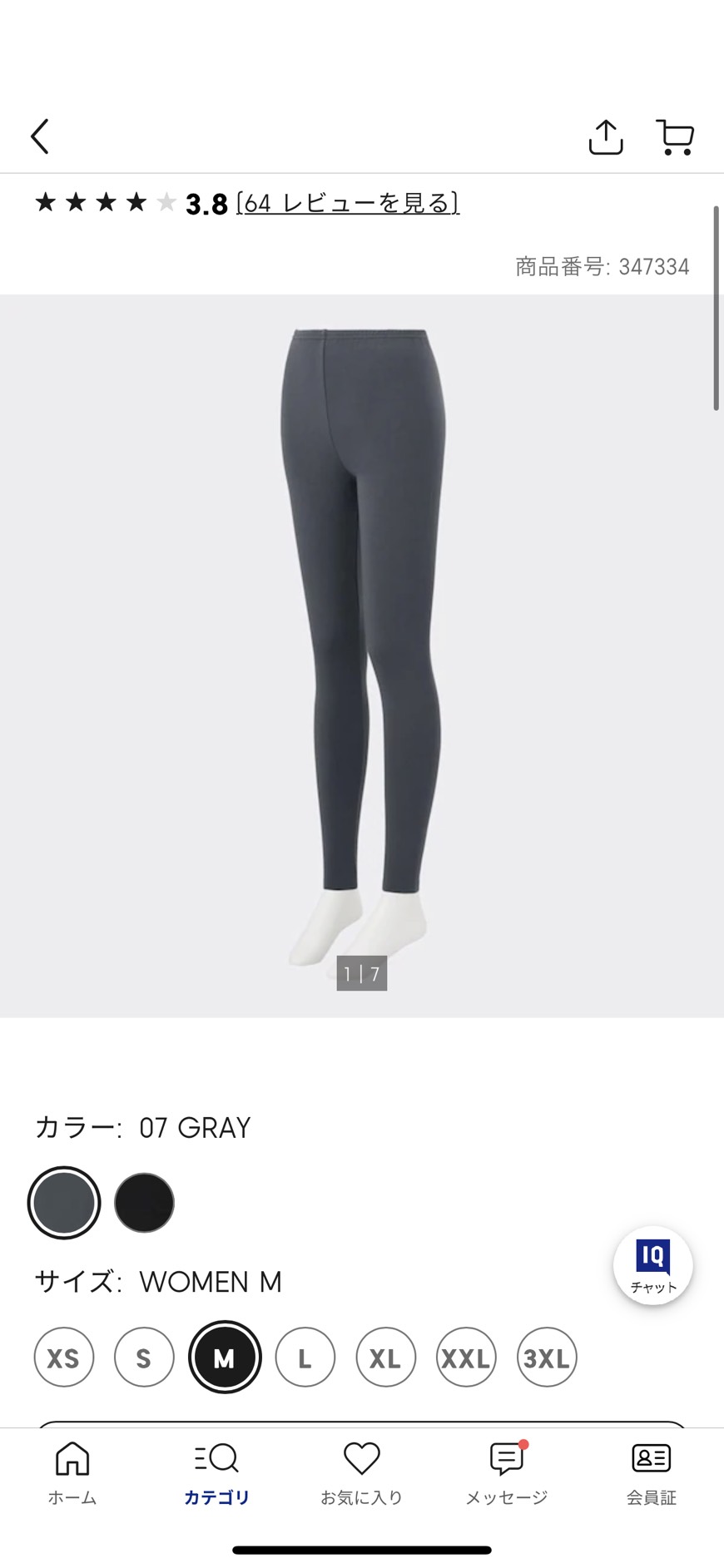
Task: Choose size M
Action: tap(225, 1358)
